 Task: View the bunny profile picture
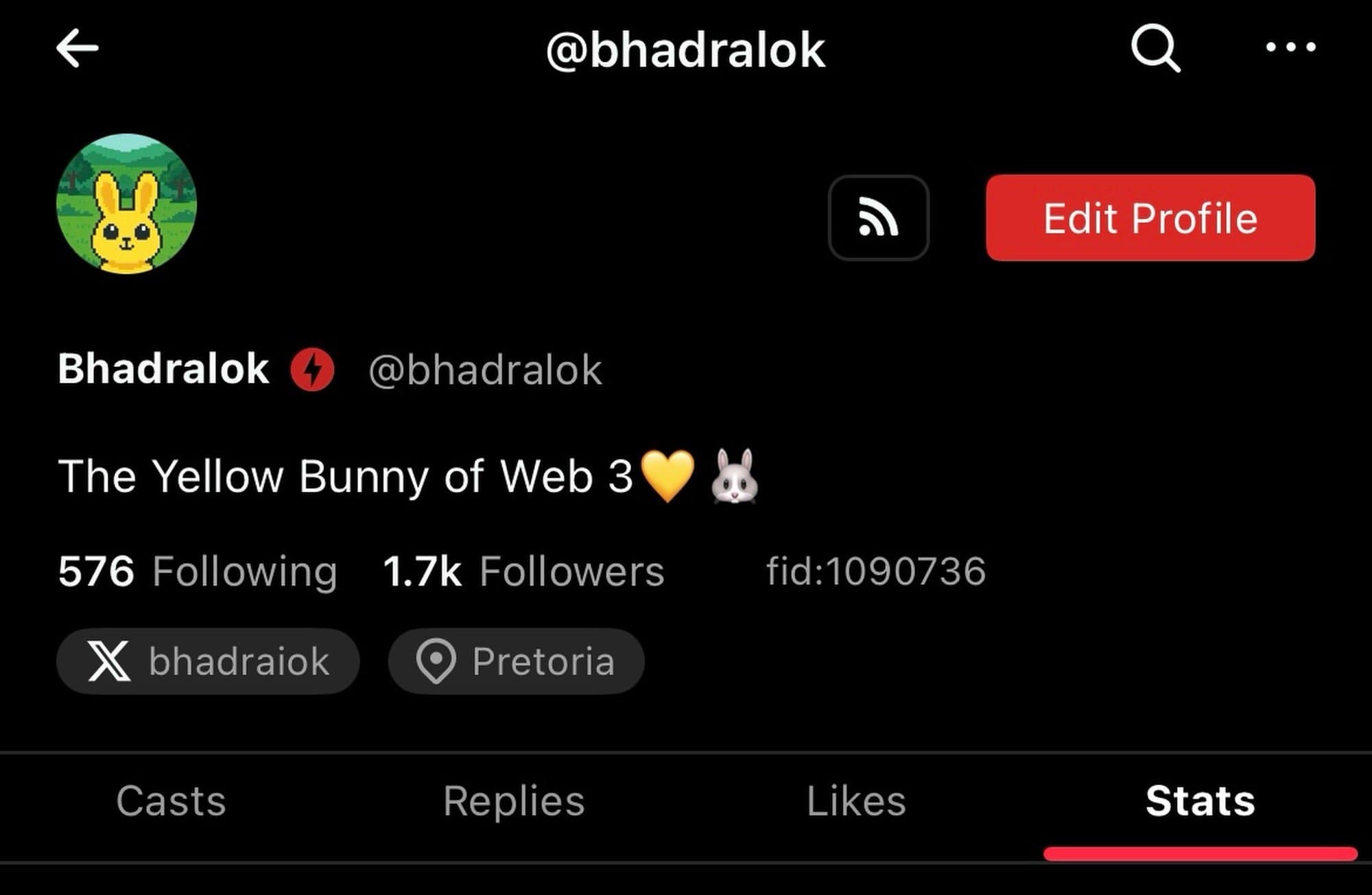pos(127,204)
